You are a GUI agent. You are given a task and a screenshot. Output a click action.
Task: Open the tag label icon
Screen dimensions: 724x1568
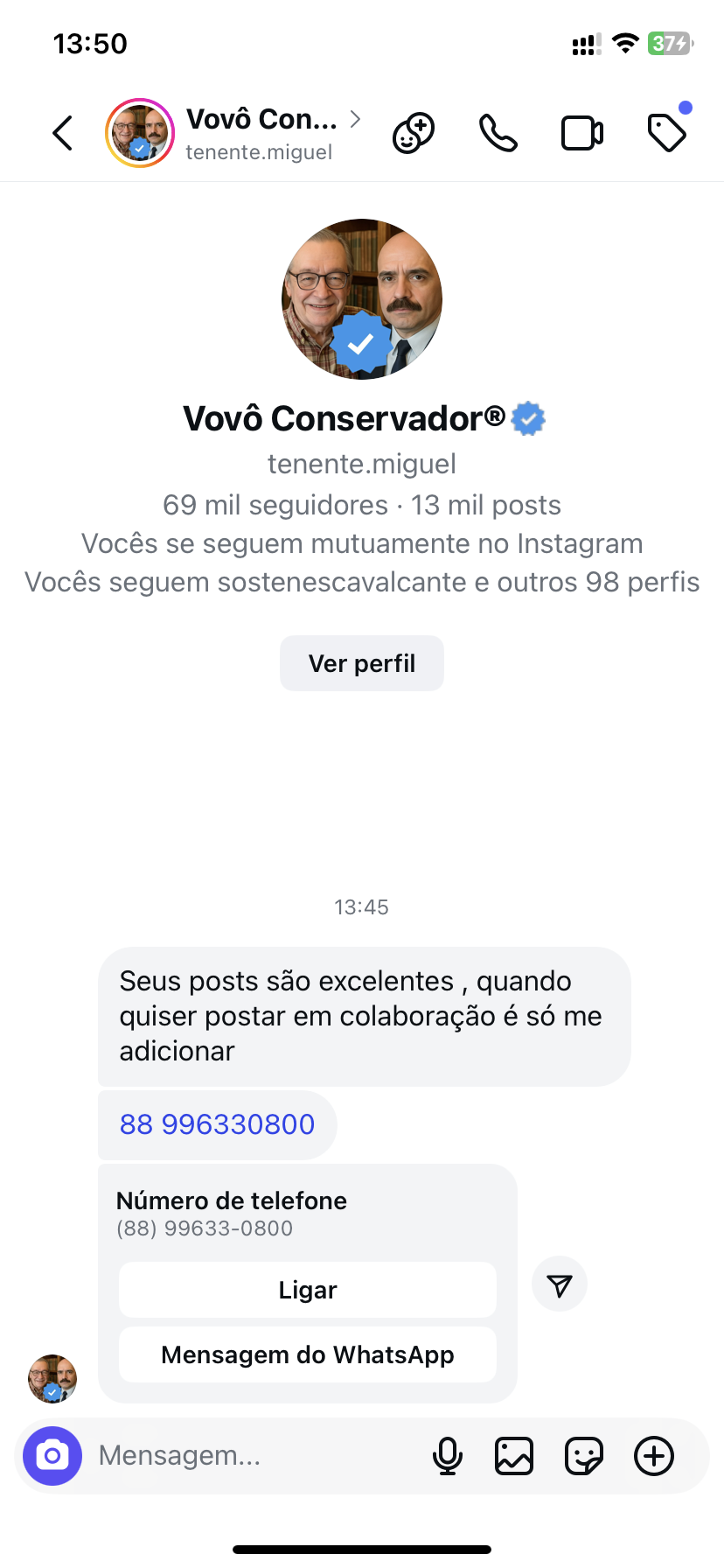(666, 134)
